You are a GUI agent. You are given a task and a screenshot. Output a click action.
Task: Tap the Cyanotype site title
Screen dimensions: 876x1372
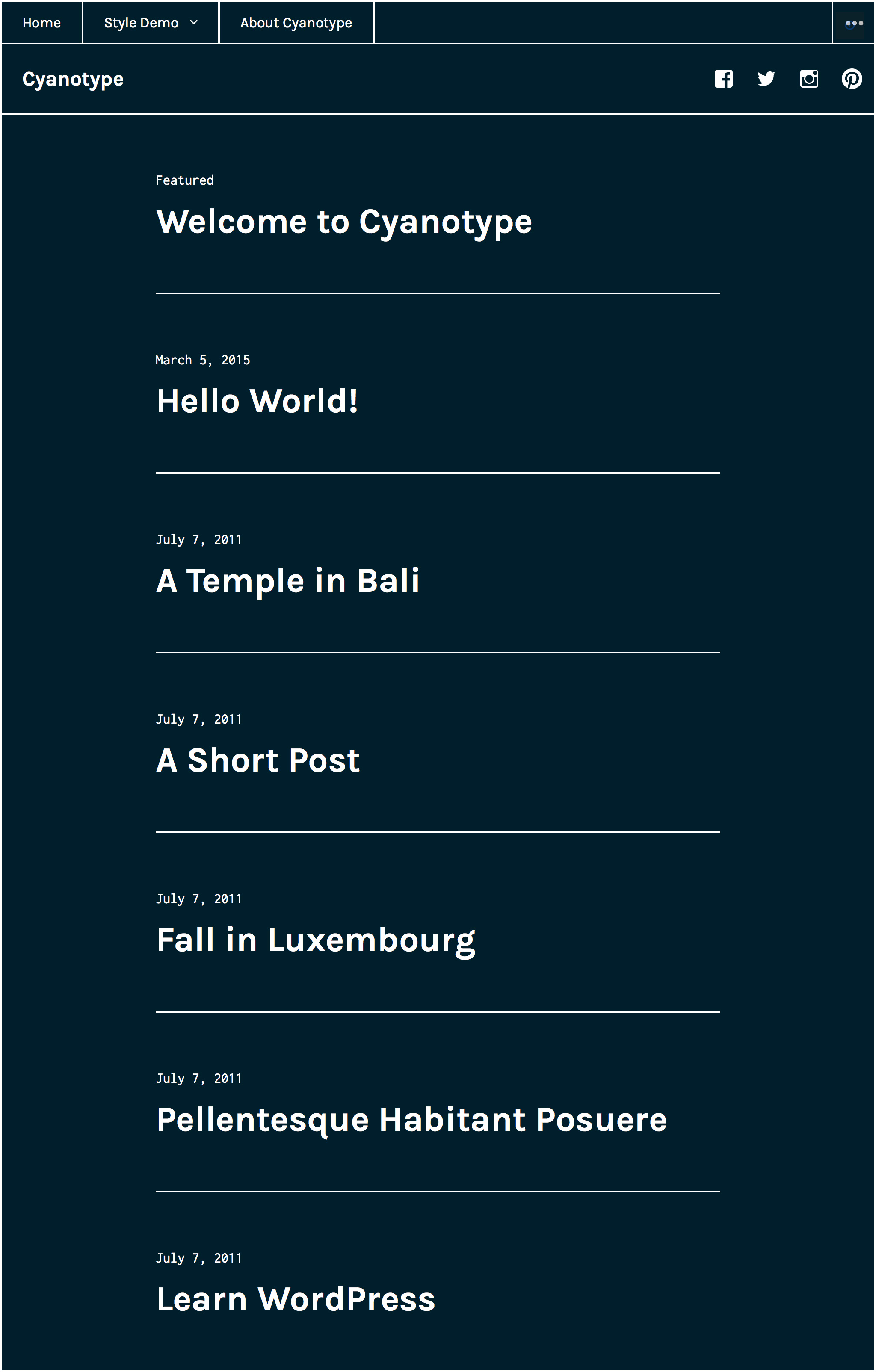(73, 79)
